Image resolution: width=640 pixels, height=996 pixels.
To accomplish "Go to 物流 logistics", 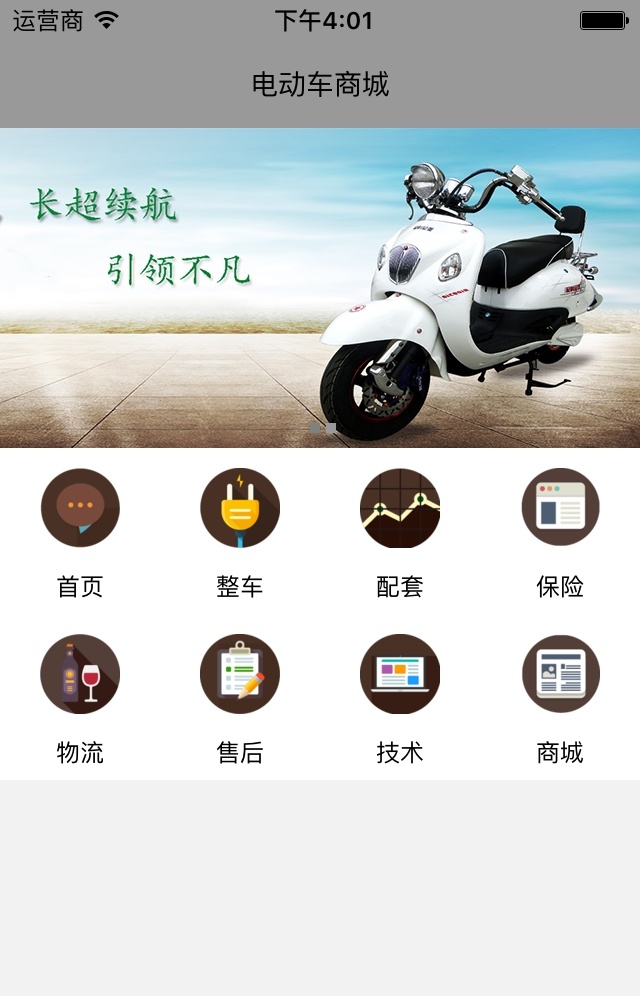I will click(x=80, y=674).
